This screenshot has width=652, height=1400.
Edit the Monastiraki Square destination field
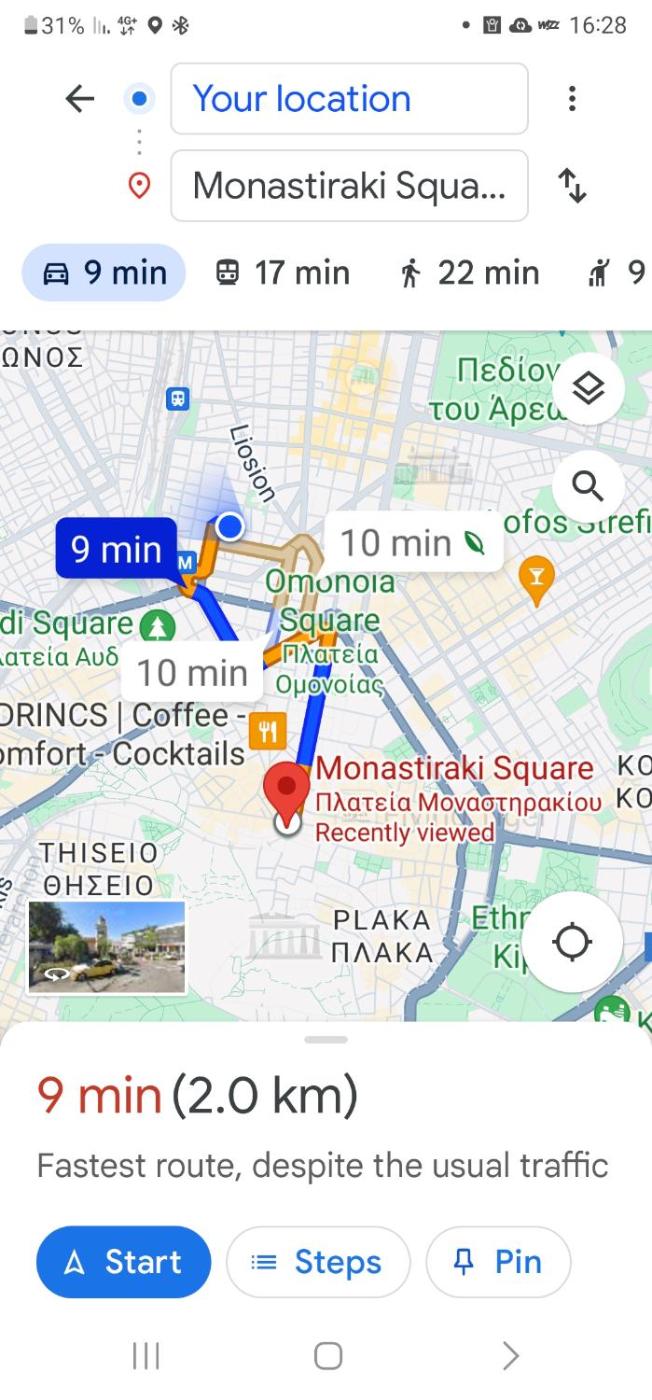pyautogui.click(x=349, y=186)
